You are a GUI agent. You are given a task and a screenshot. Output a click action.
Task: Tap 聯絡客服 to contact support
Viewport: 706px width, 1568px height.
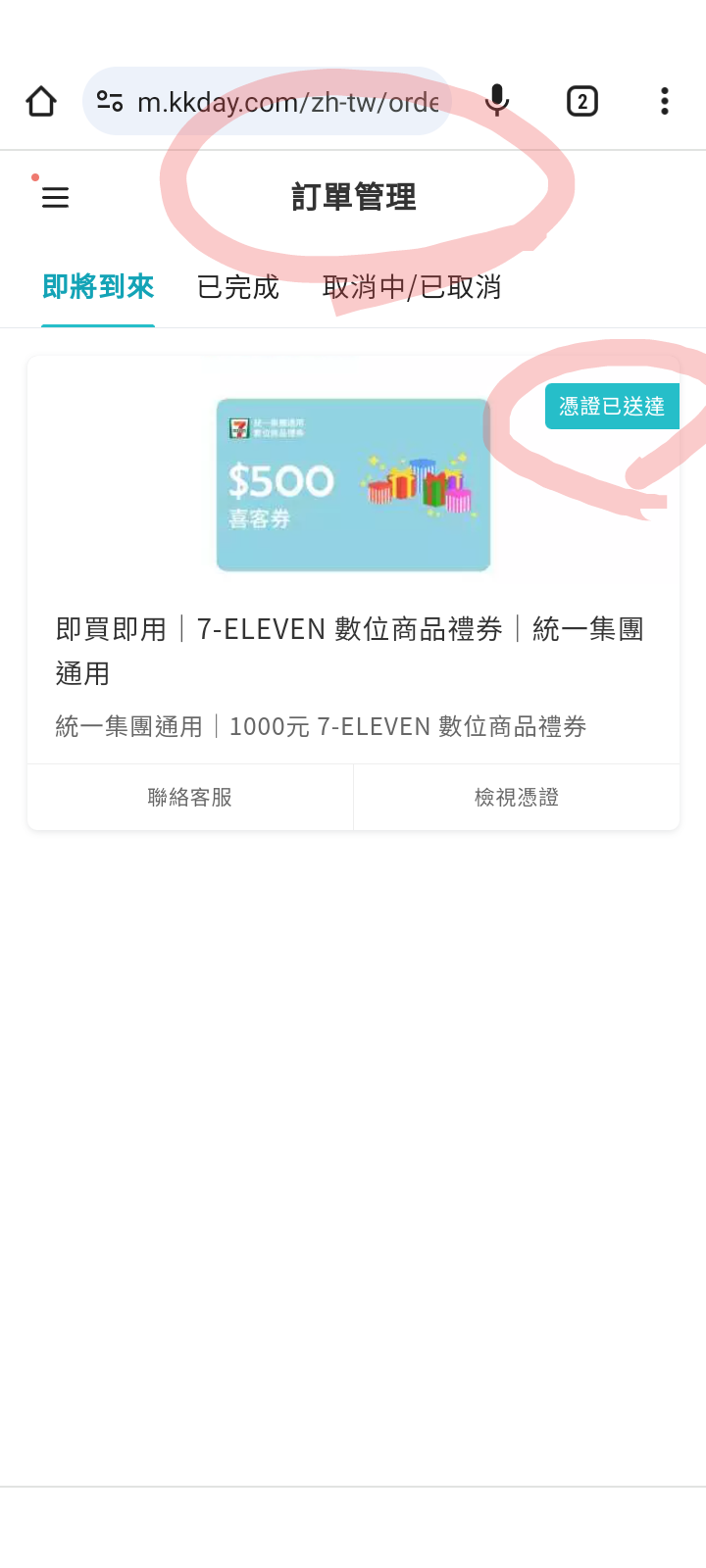[x=190, y=798]
